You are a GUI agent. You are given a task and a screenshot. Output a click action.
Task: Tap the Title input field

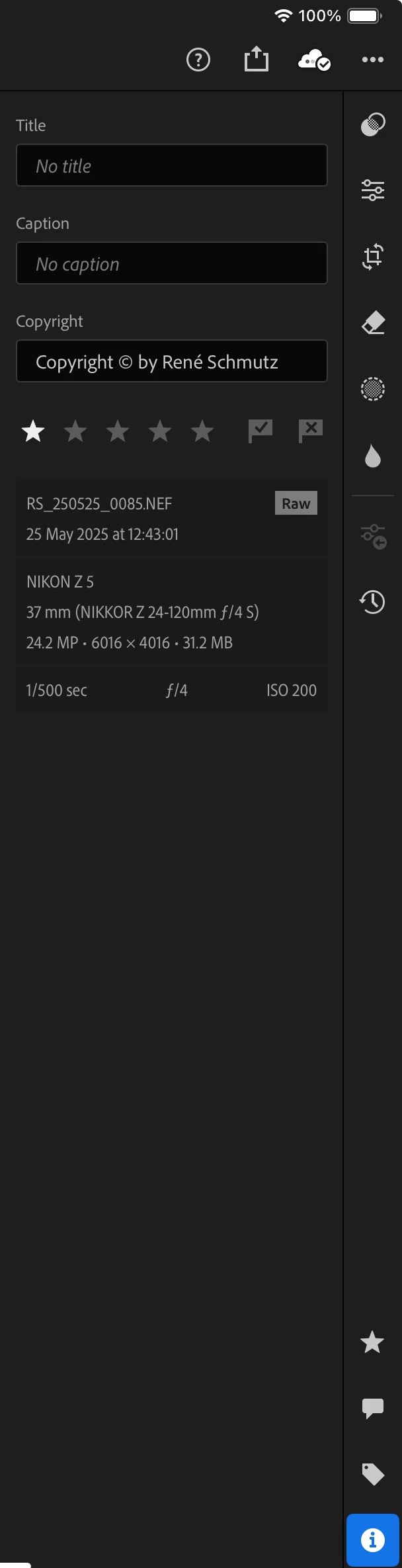pos(171,165)
